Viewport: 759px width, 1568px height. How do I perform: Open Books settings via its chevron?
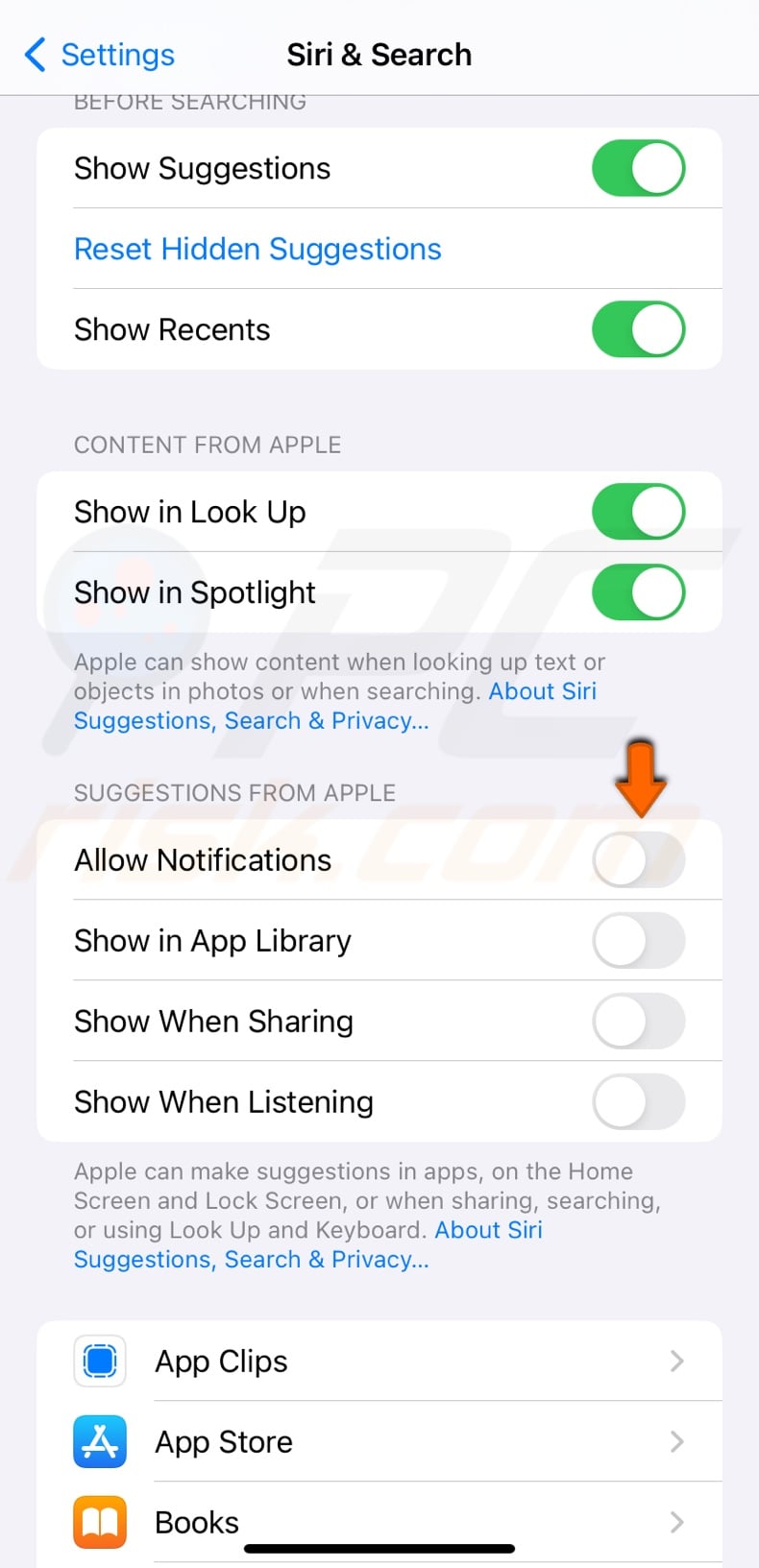pyautogui.click(x=676, y=1522)
